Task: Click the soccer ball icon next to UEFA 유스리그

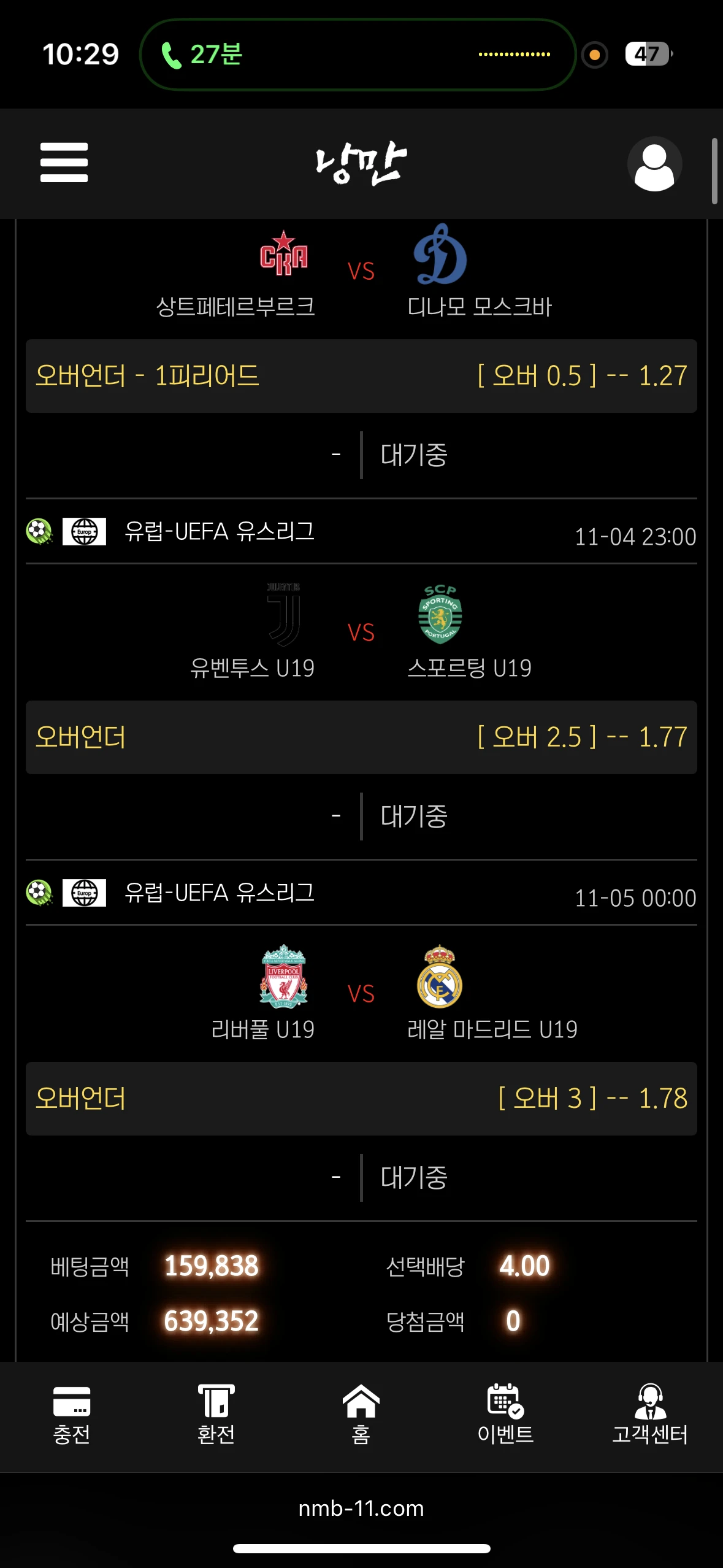Action: coord(38,531)
